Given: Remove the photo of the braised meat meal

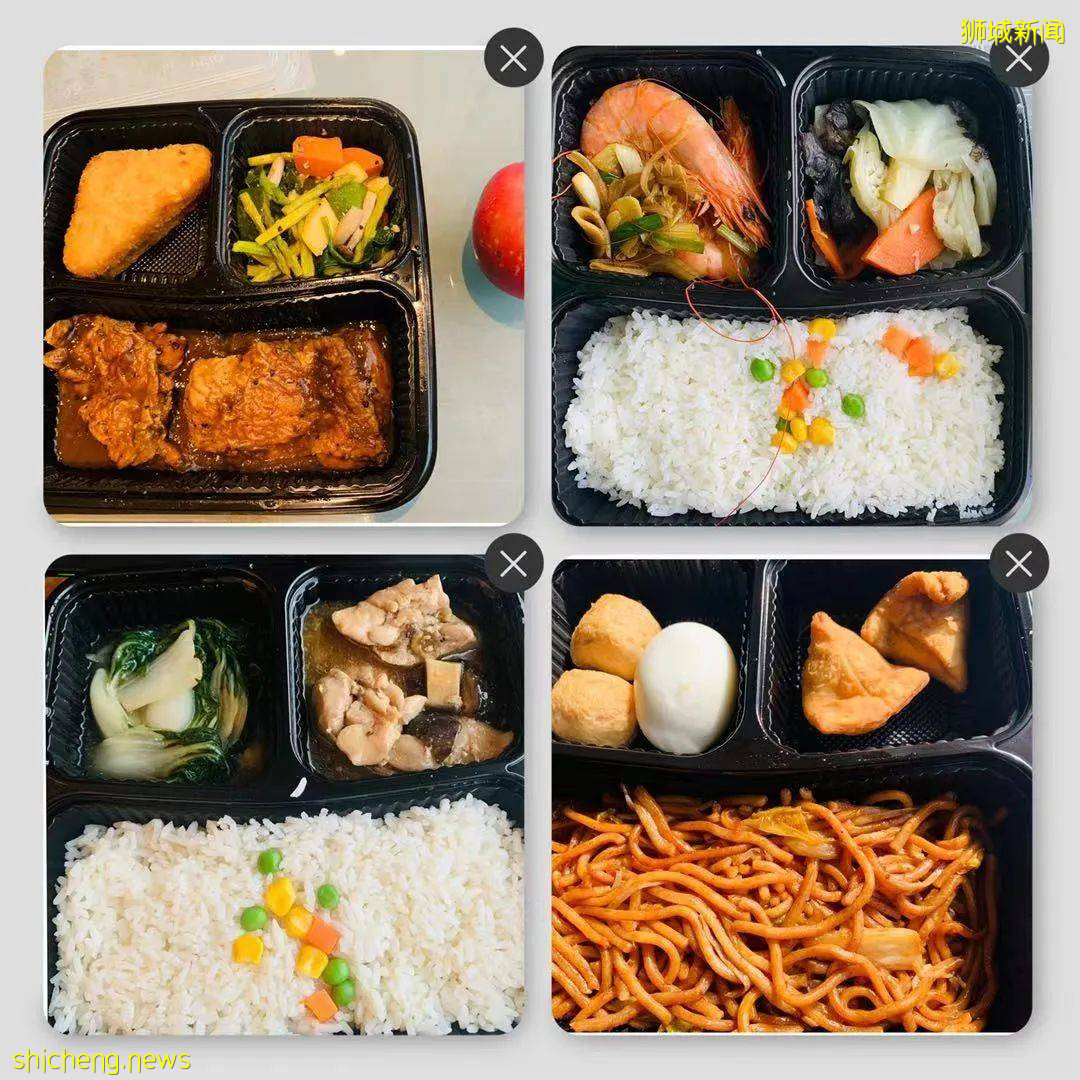Looking at the screenshot, I should 513,58.
